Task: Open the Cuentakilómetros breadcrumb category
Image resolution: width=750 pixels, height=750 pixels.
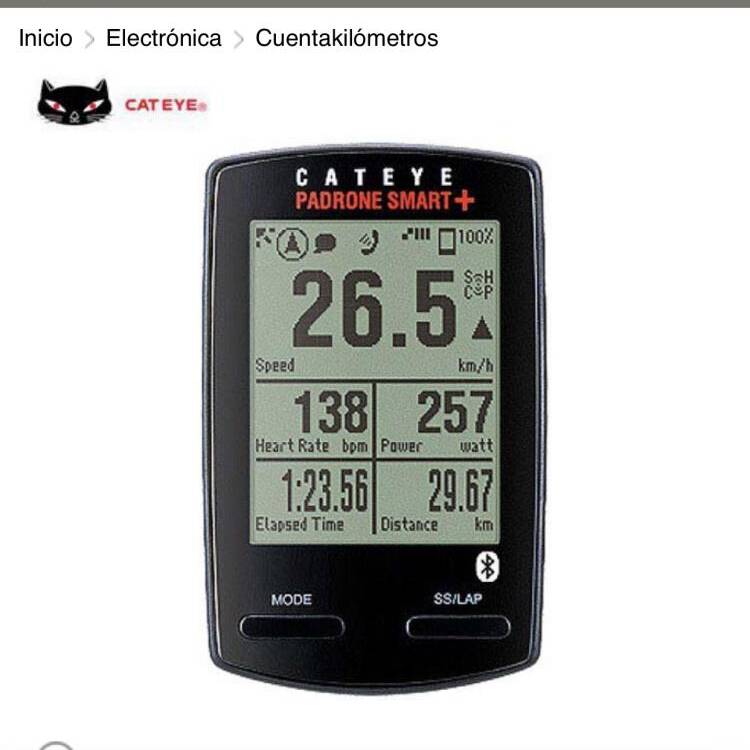Action: 346,39
